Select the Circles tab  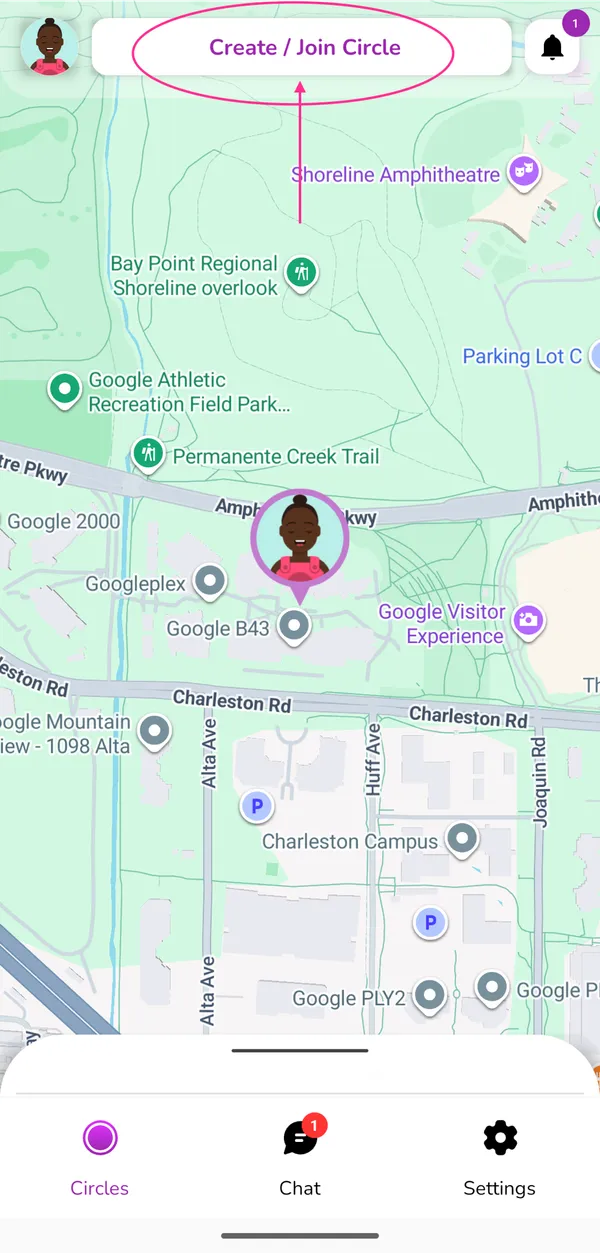tap(100, 1158)
